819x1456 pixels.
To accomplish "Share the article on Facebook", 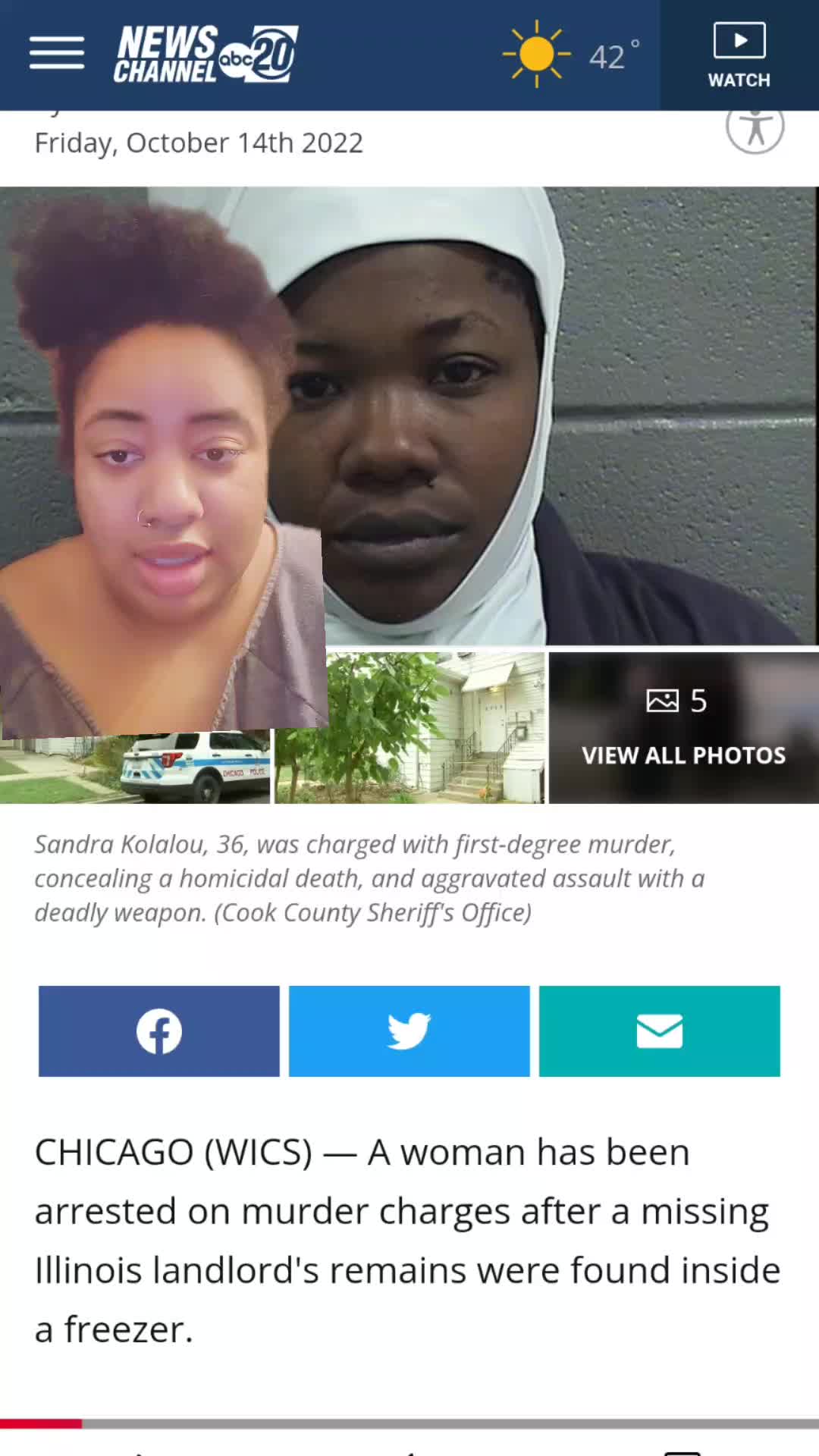I will [x=159, y=1031].
